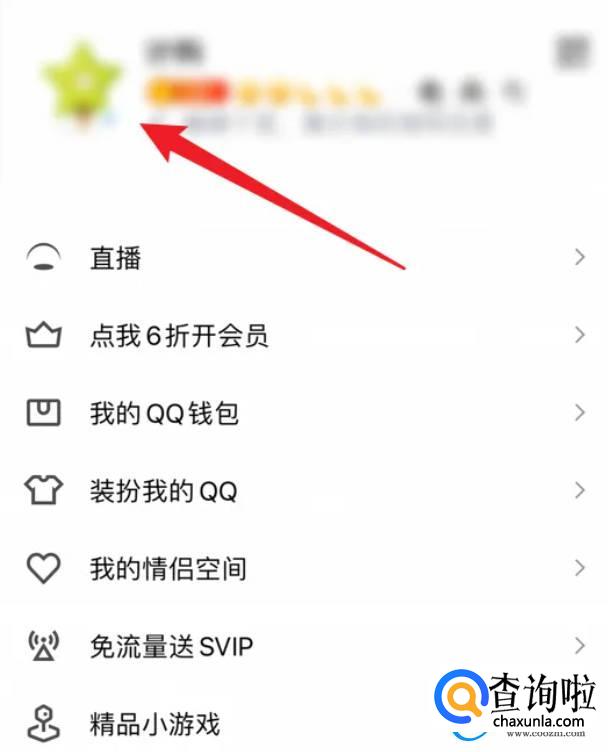Open 精品小游戏 mini games
The width and height of the screenshot is (608, 752).
[155, 723]
